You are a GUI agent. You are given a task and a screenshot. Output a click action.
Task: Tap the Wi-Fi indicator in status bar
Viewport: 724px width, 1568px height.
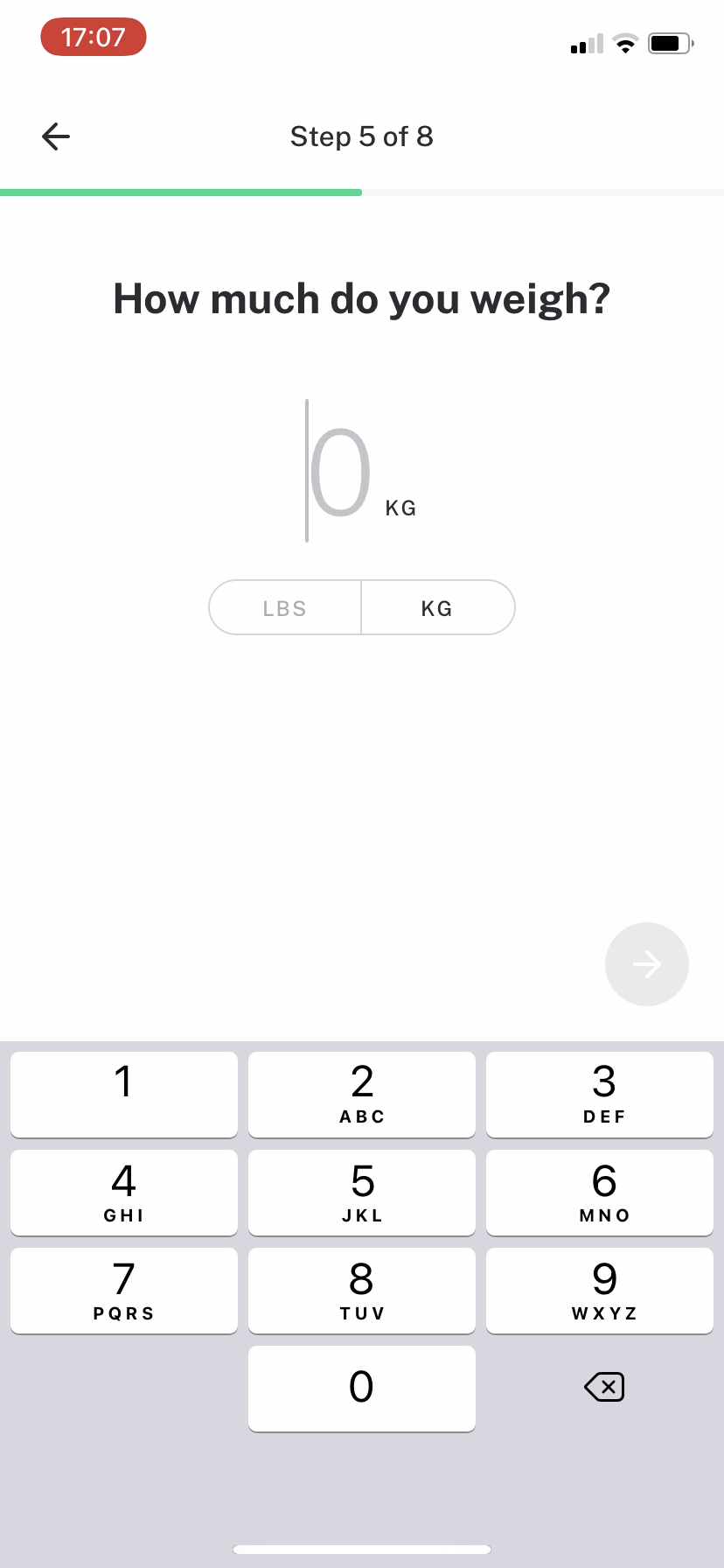tap(625, 43)
